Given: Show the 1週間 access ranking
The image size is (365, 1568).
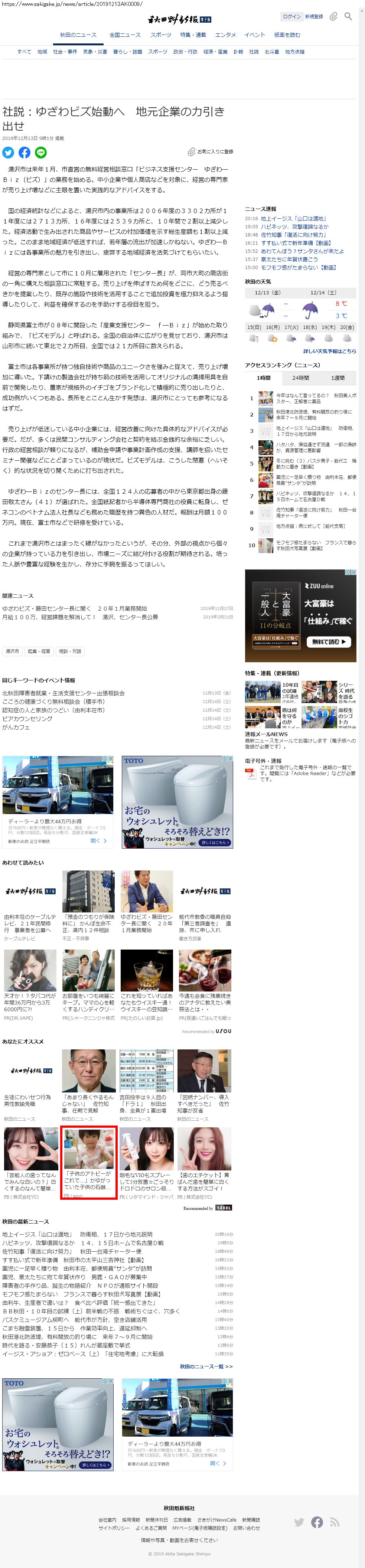Looking at the screenshot, I should (338, 378).
